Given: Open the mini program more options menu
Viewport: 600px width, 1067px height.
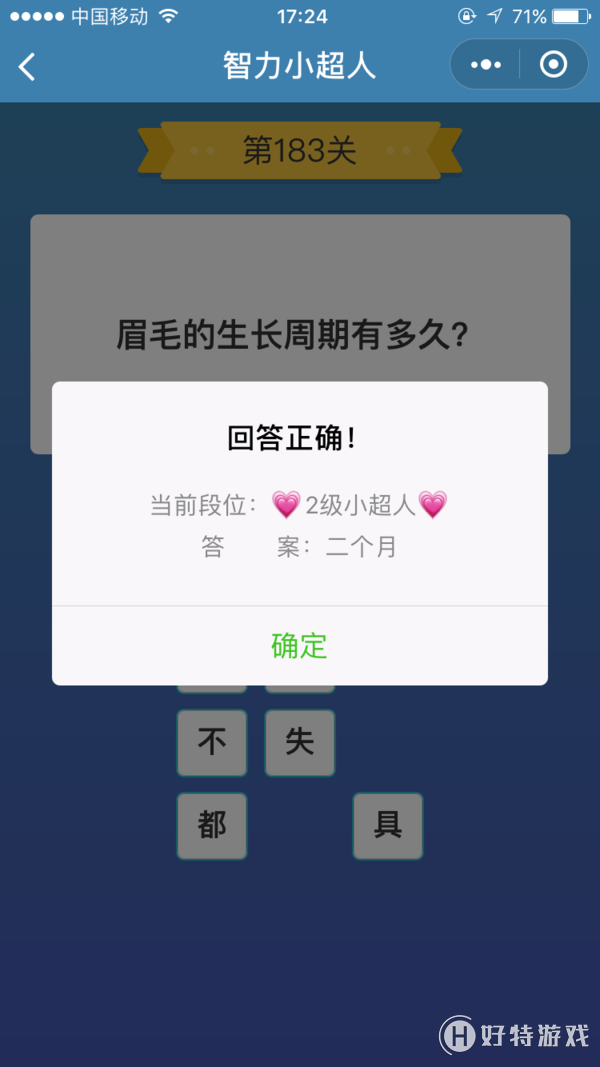Looking at the screenshot, I should (x=486, y=65).
